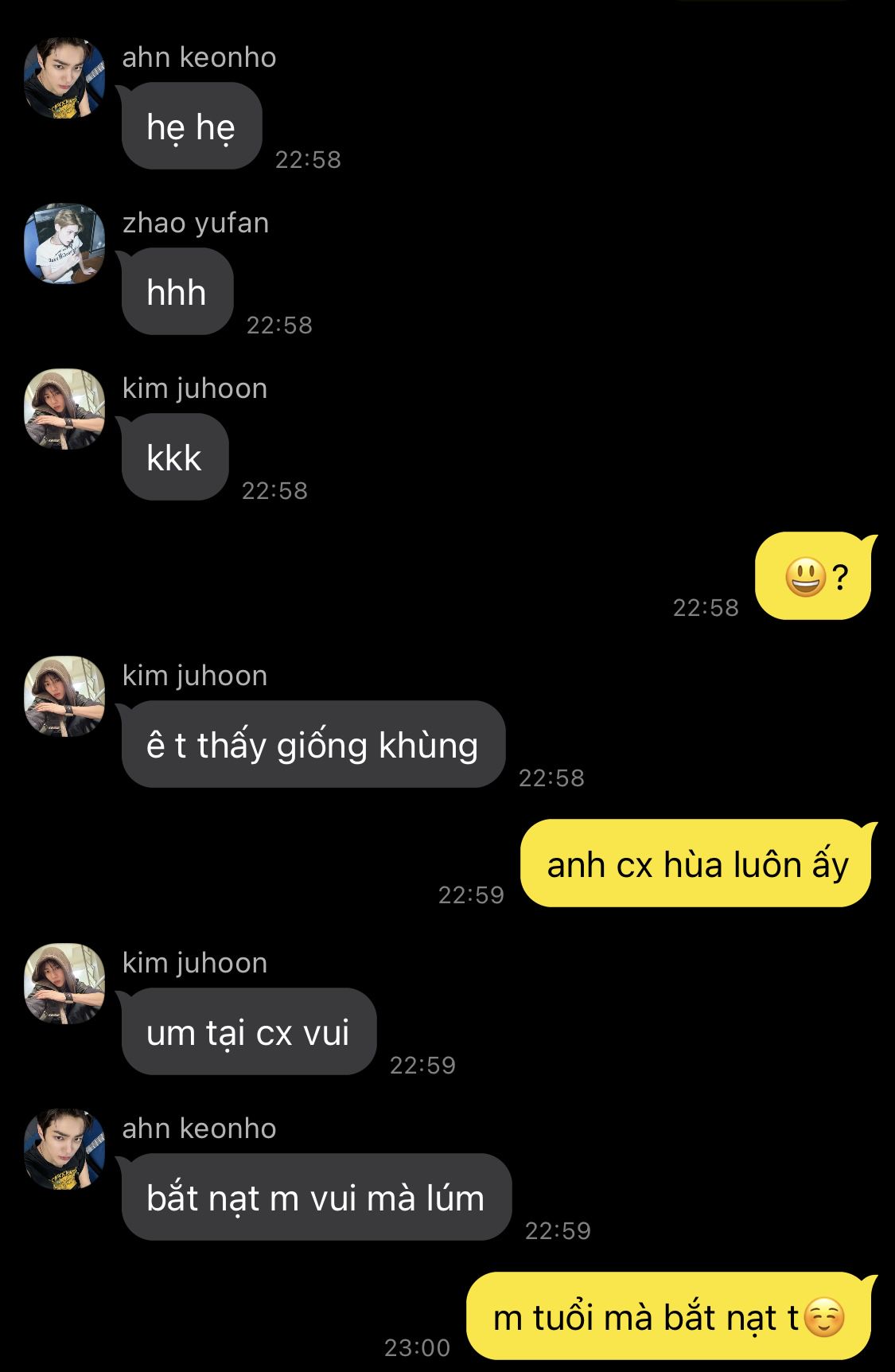Open ahn keonho's avatar beside 'bắt nạt m vui'
This screenshot has width=895, height=1372.
click(x=64, y=1149)
